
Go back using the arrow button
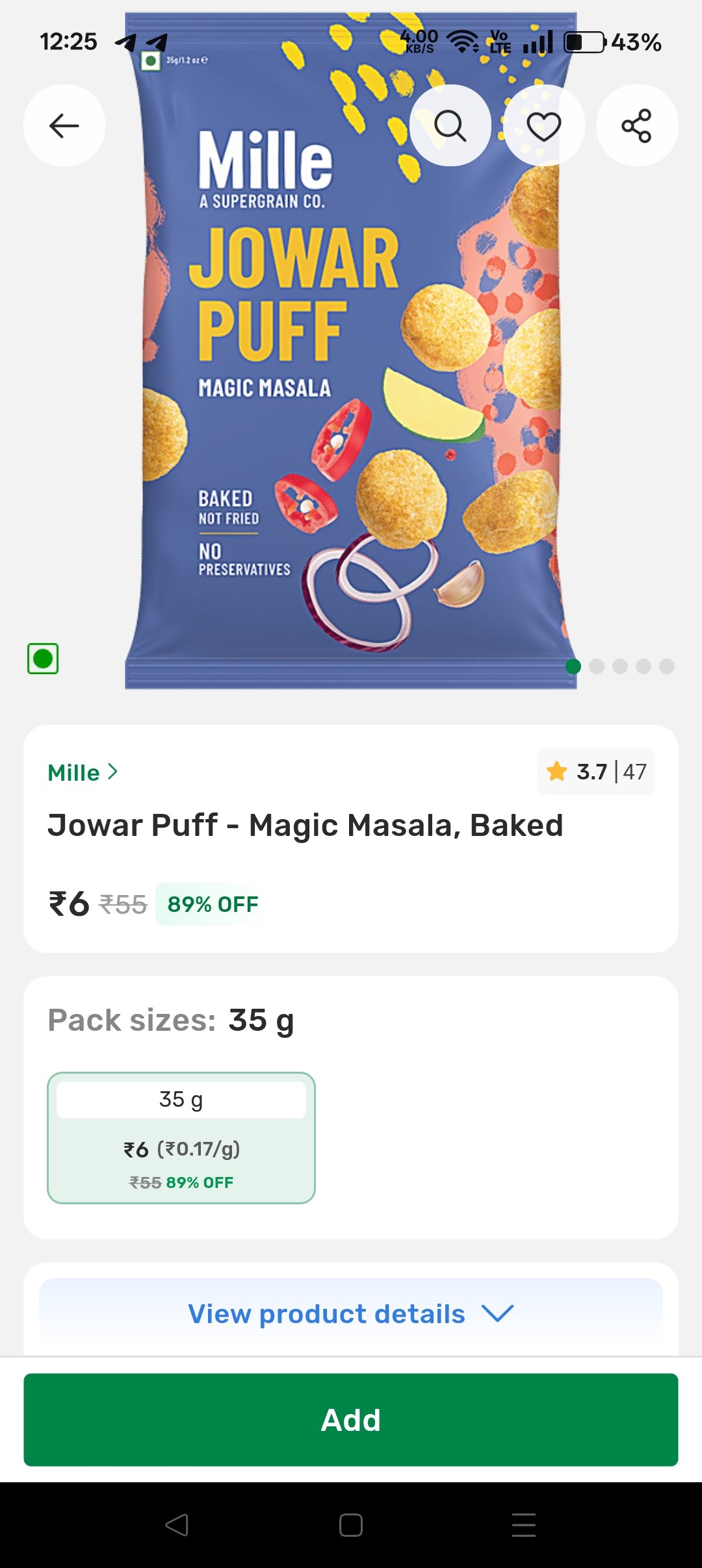64,125
